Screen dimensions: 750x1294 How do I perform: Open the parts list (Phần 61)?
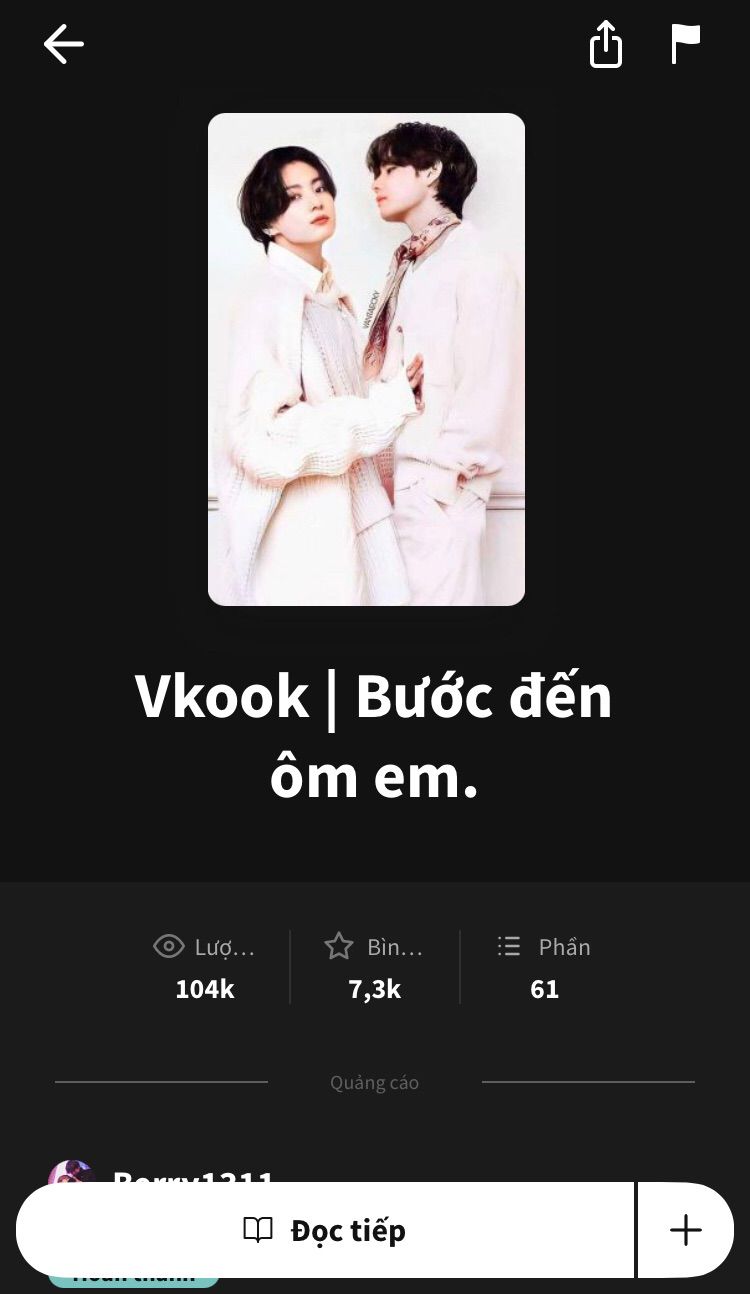pyautogui.click(x=545, y=967)
